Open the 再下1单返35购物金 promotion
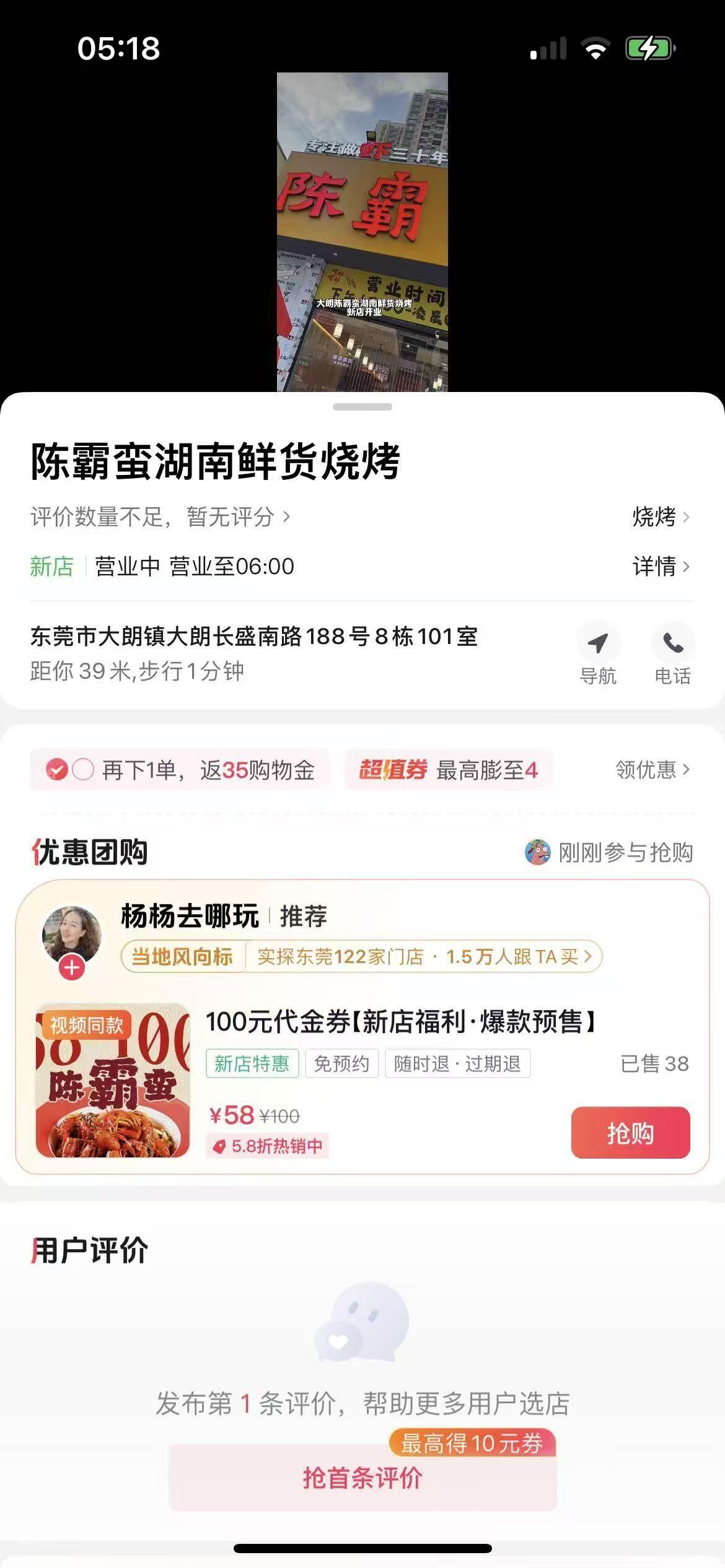Image resolution: width=725 pixels, height=1568 pixels. [x=180, y=770]
